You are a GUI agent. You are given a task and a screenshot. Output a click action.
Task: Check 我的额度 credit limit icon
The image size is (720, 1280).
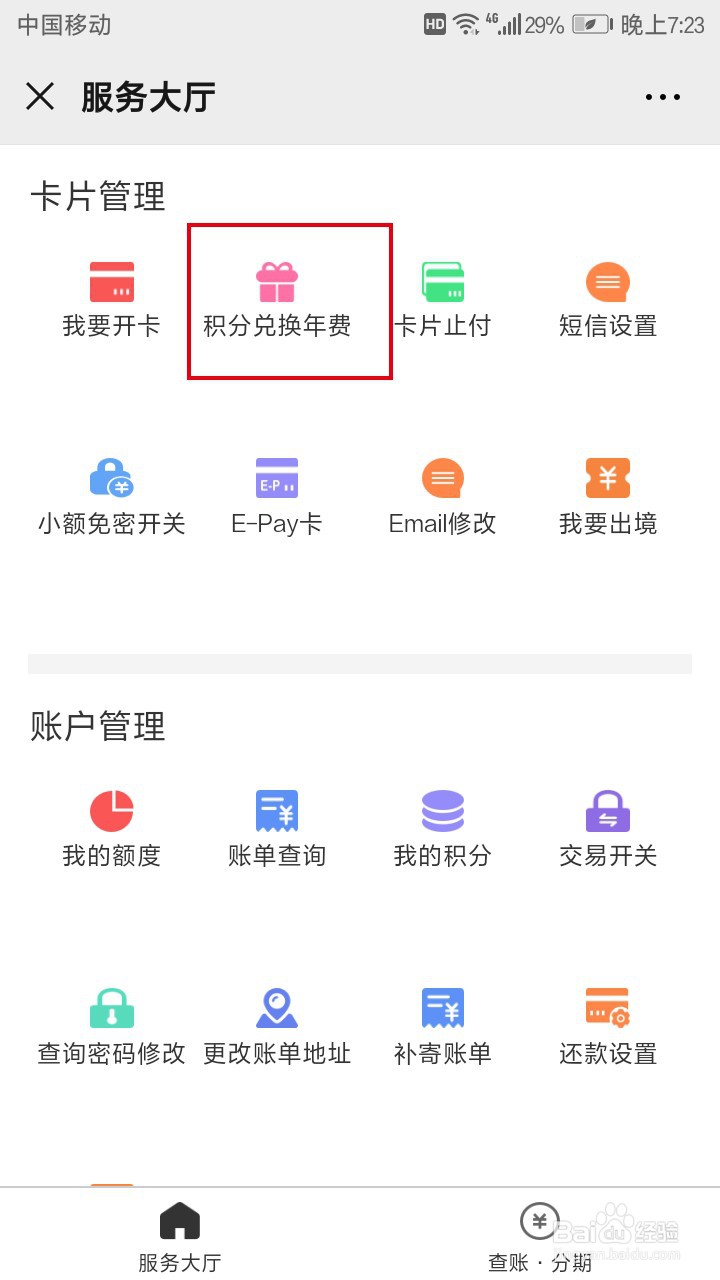point(111,825)
